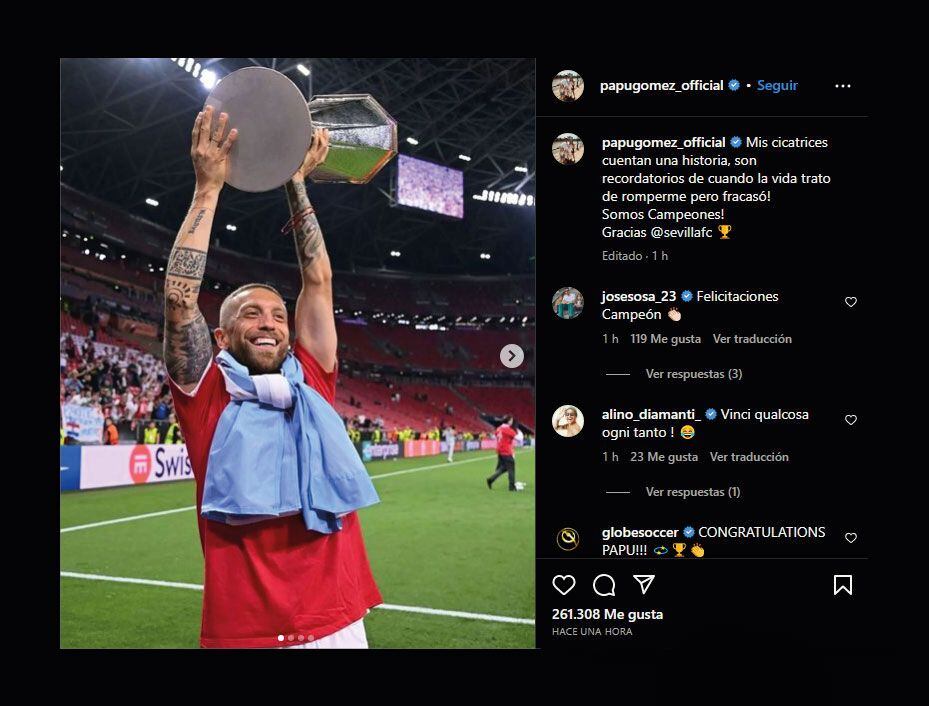Like this post with the heart icon
Image resolution: width=929 pixels, height=706 pixels.
point(564,585)
